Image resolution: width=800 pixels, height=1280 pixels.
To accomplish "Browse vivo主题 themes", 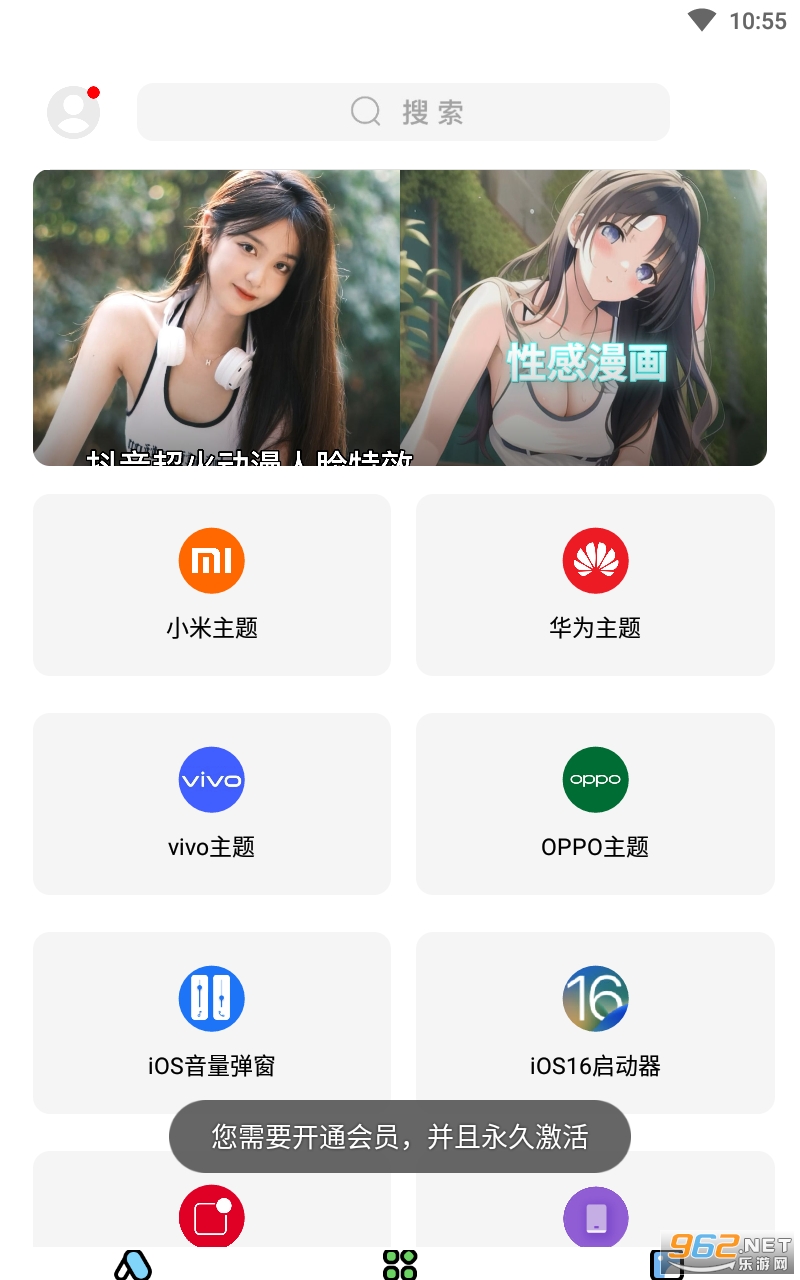I will pos(212,803).
